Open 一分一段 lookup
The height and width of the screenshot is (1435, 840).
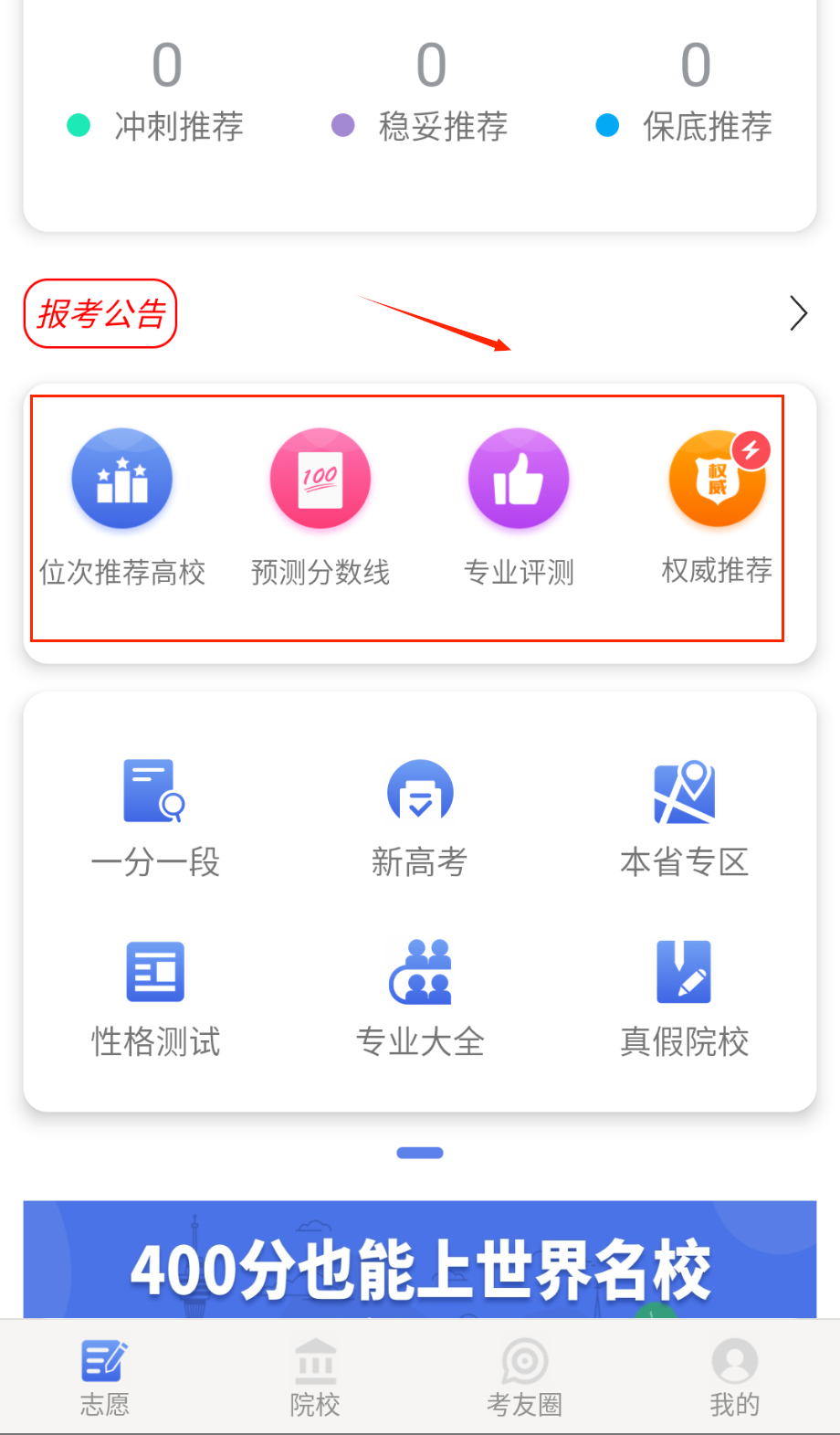(155, 813)
